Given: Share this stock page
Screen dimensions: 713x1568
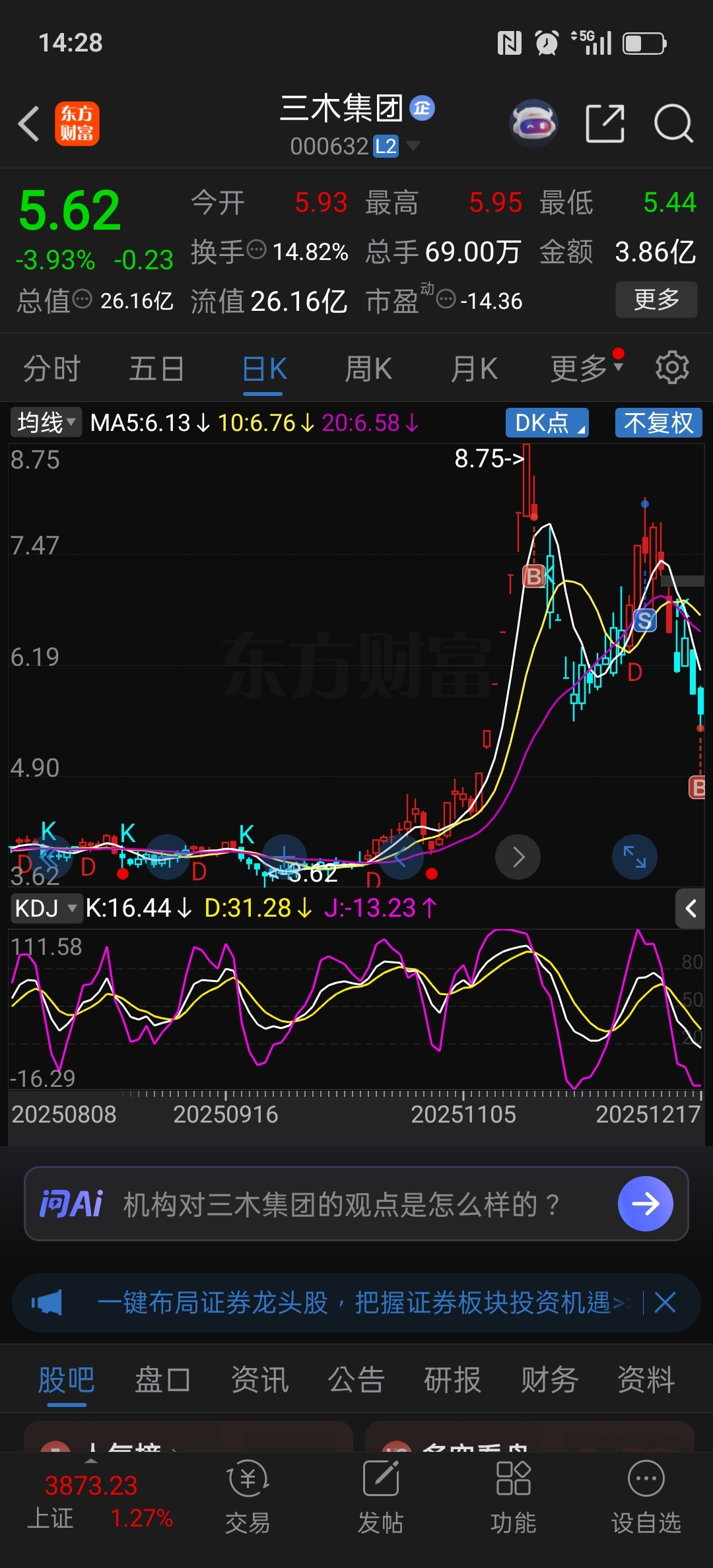Looking at the screenshot, I should (605, 123).
